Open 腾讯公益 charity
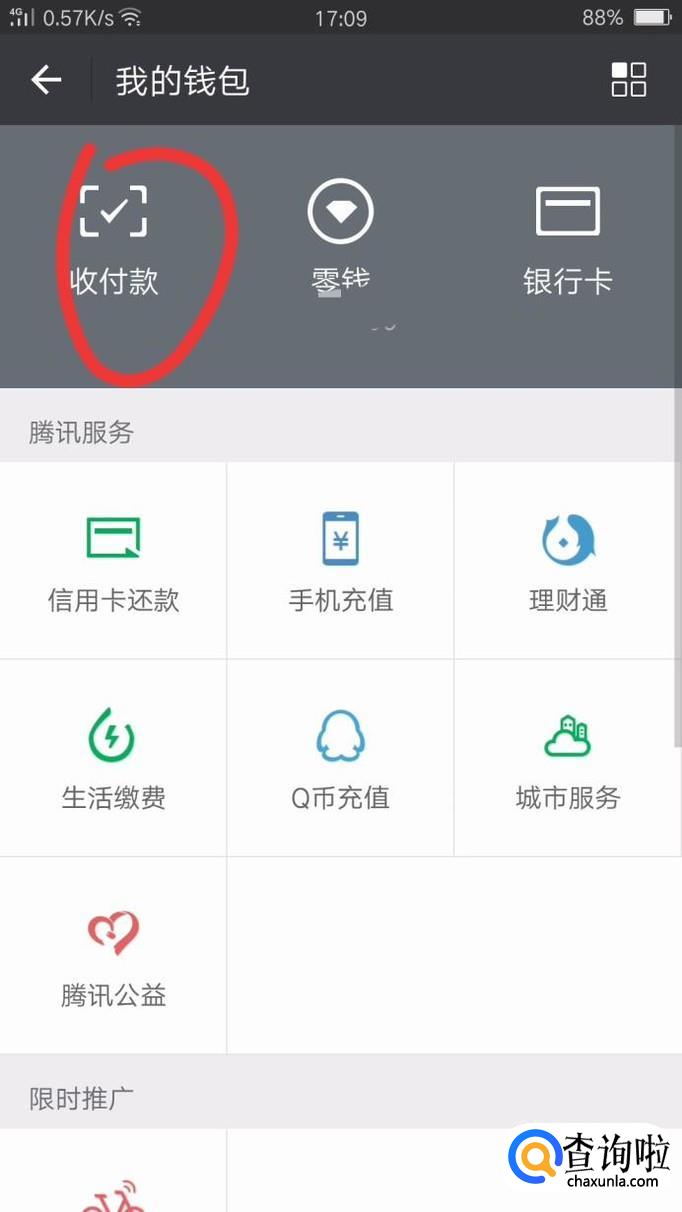The height and width of the screenshot is (1212, 682). [x=113, y=954]
